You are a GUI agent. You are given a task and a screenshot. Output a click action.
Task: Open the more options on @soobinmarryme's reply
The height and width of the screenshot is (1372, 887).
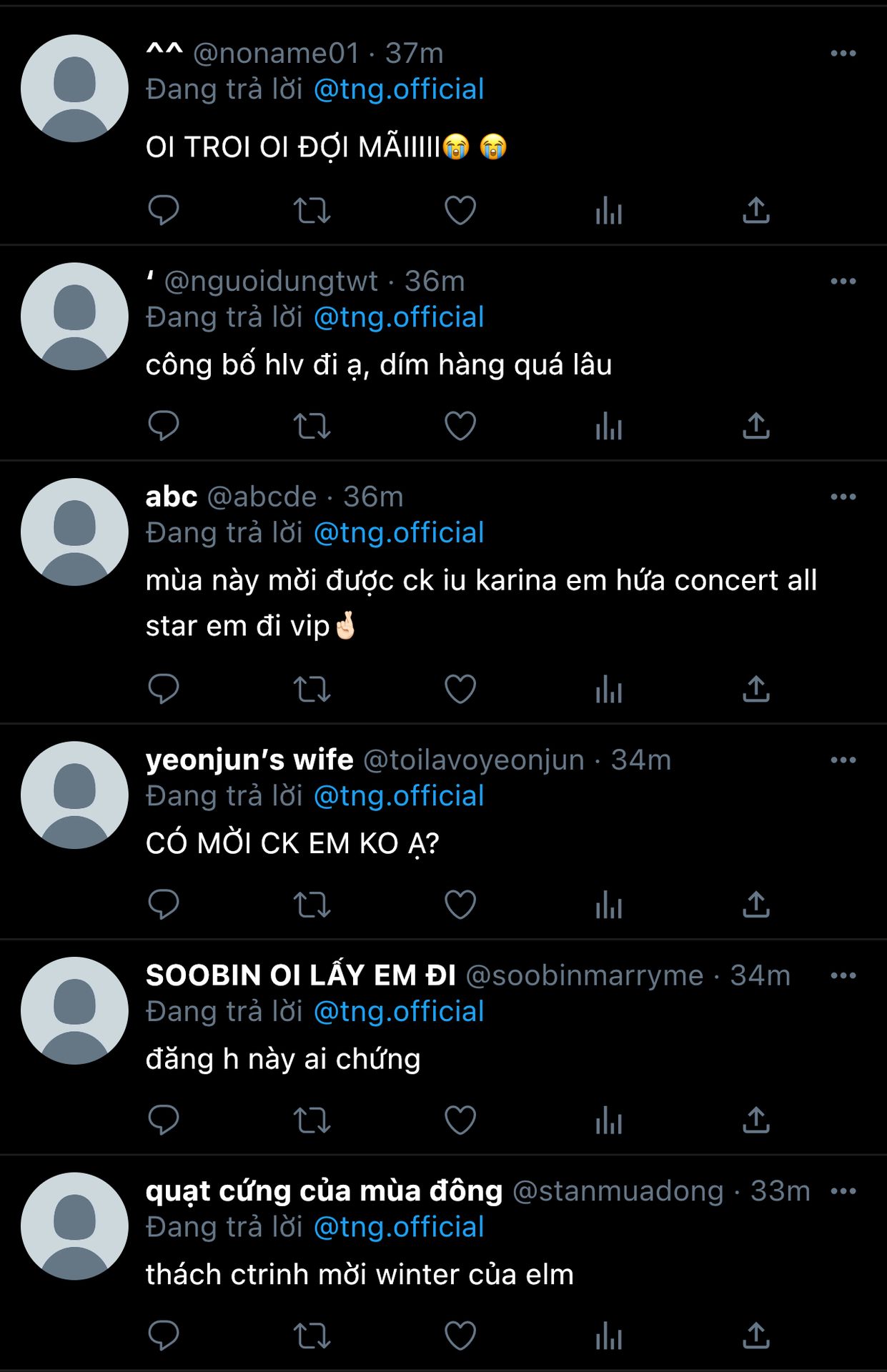(x=843, y=975)
